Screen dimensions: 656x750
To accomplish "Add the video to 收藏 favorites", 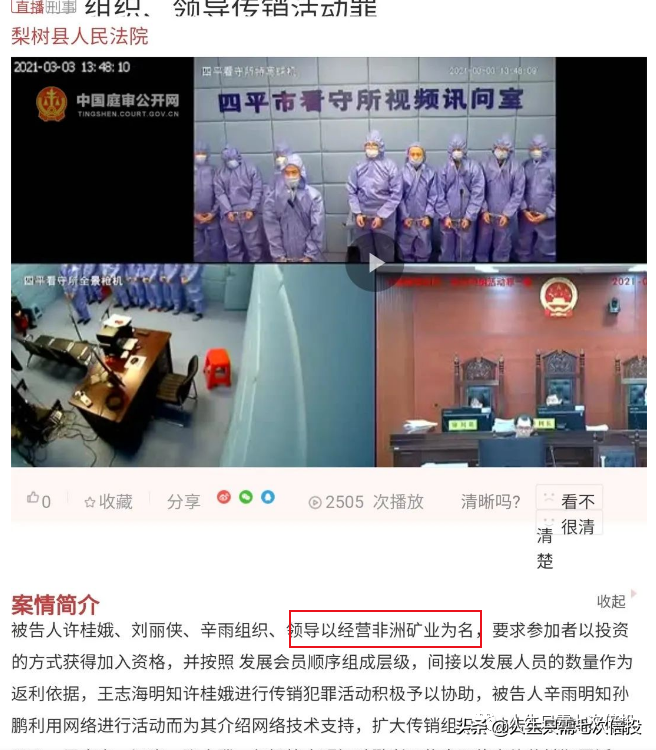I will click(x=108, y=501).
